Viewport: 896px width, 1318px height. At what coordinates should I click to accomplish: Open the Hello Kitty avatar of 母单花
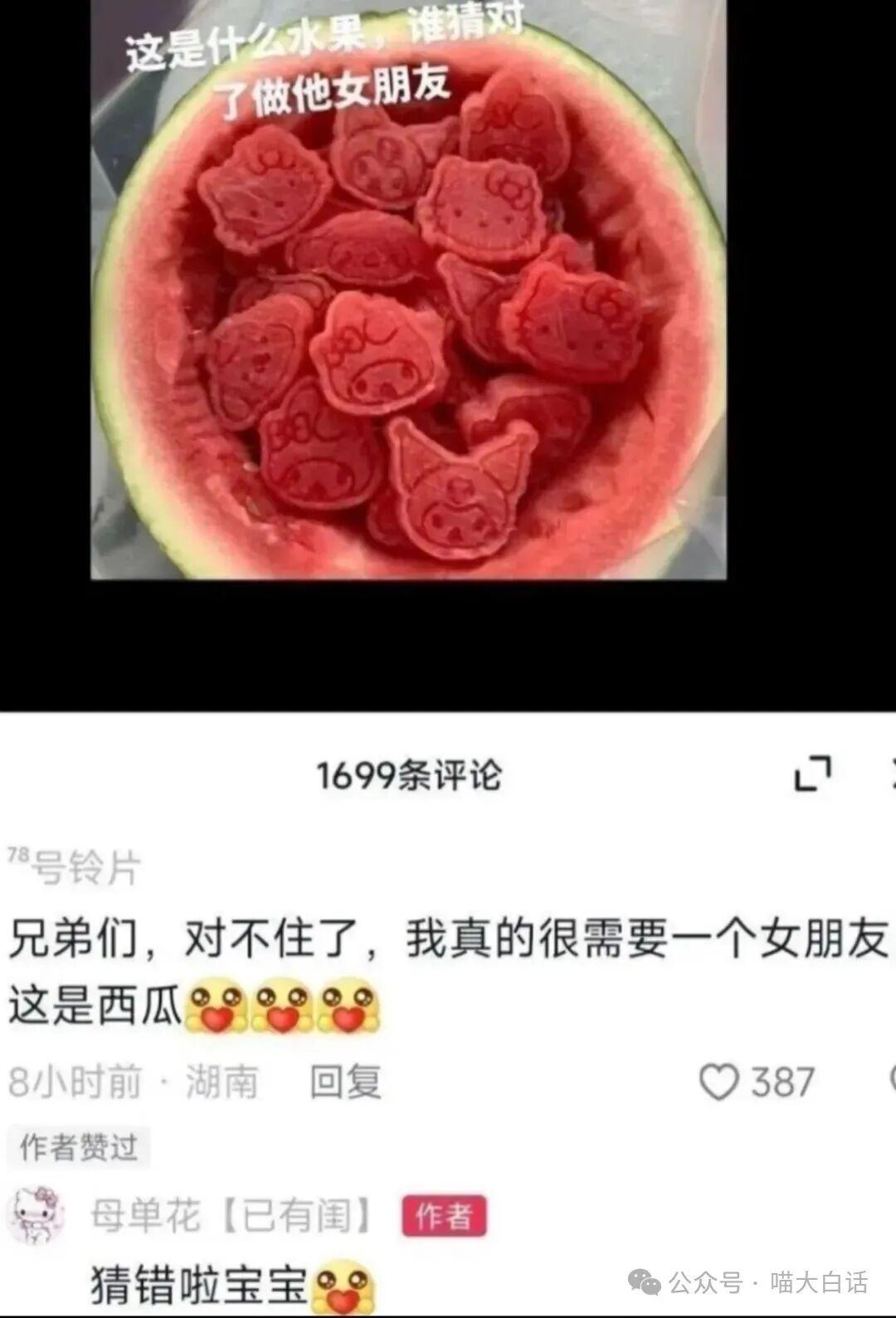pyautogui.click(x=37, y=1216)
